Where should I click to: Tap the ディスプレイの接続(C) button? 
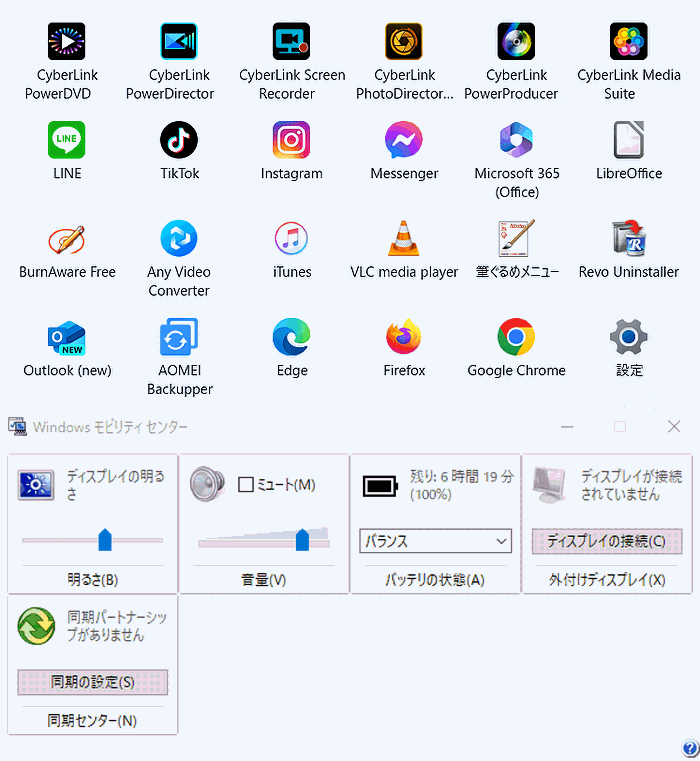tap(606, 541)
